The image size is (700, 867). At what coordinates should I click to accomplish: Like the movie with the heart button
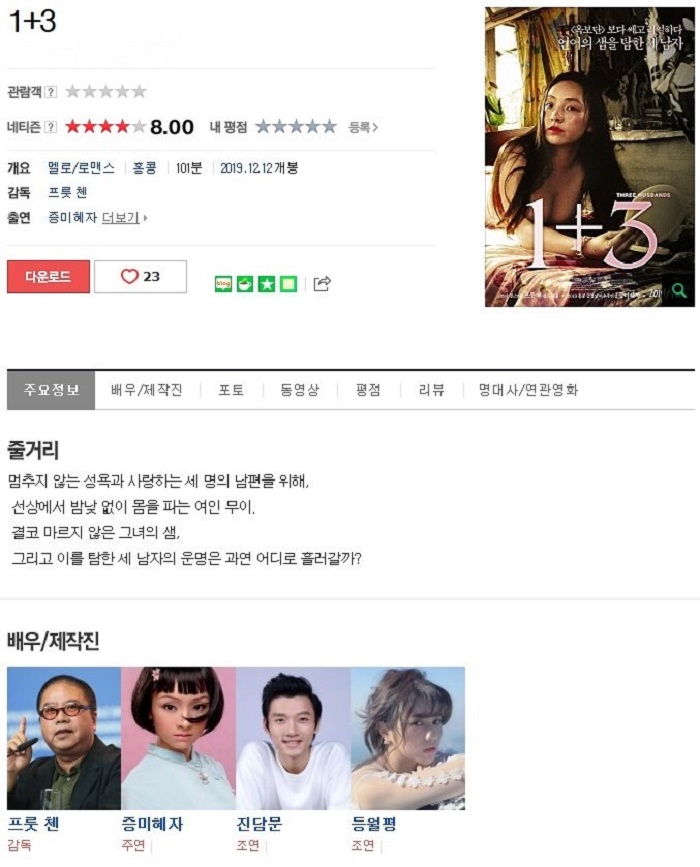140,277
